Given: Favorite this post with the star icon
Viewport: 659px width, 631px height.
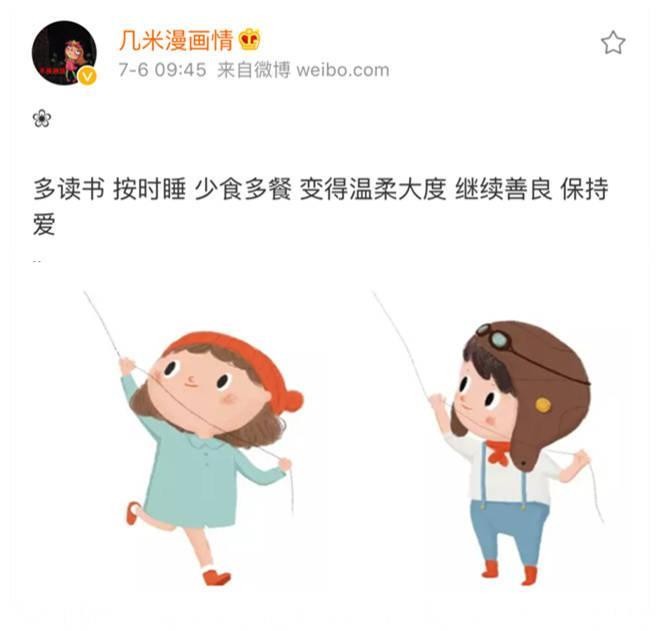Looking at the screenshot, I should (x=612, y=43).
